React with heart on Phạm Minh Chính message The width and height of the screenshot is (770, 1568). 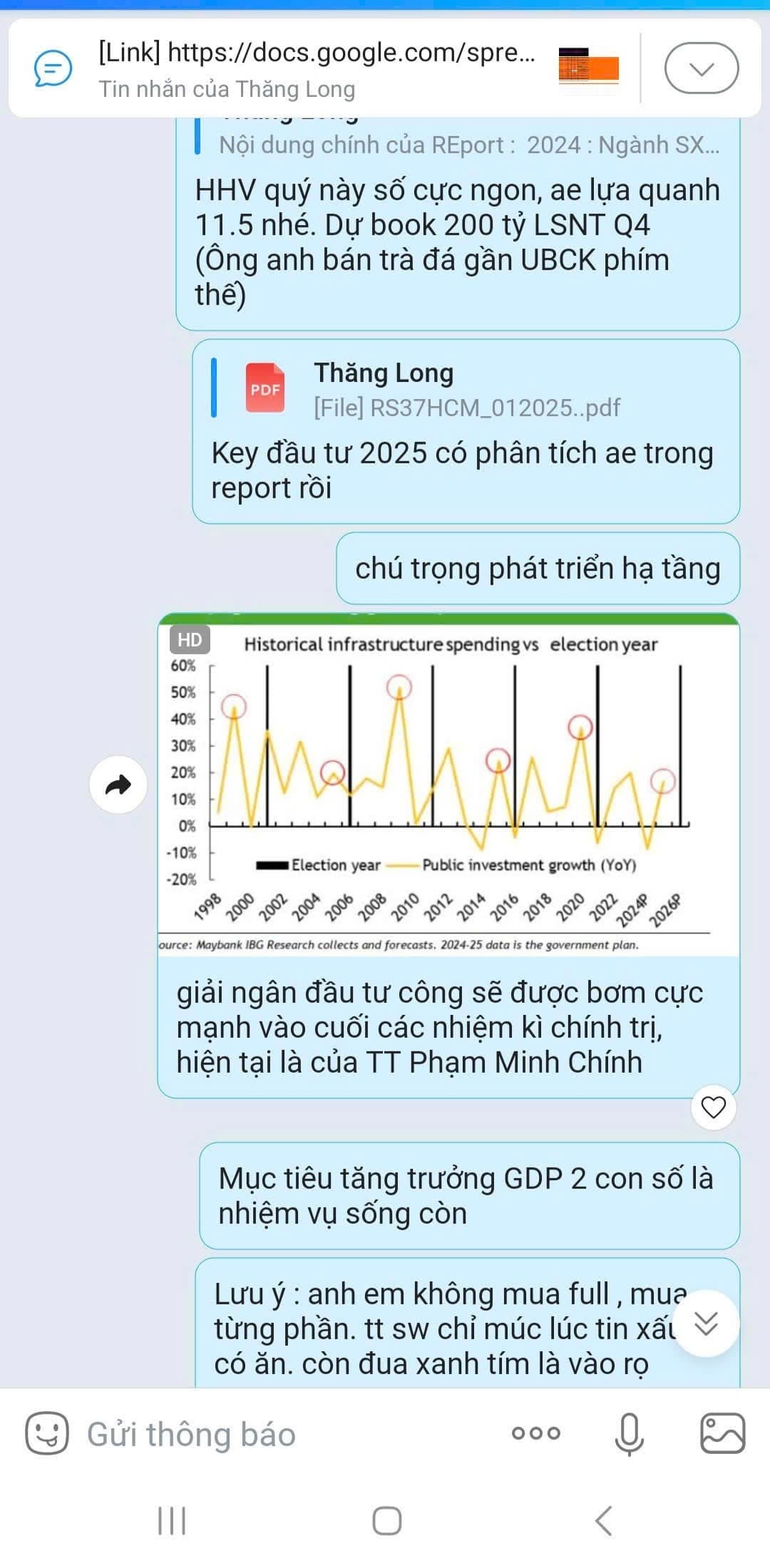[x=713, y=1107]
